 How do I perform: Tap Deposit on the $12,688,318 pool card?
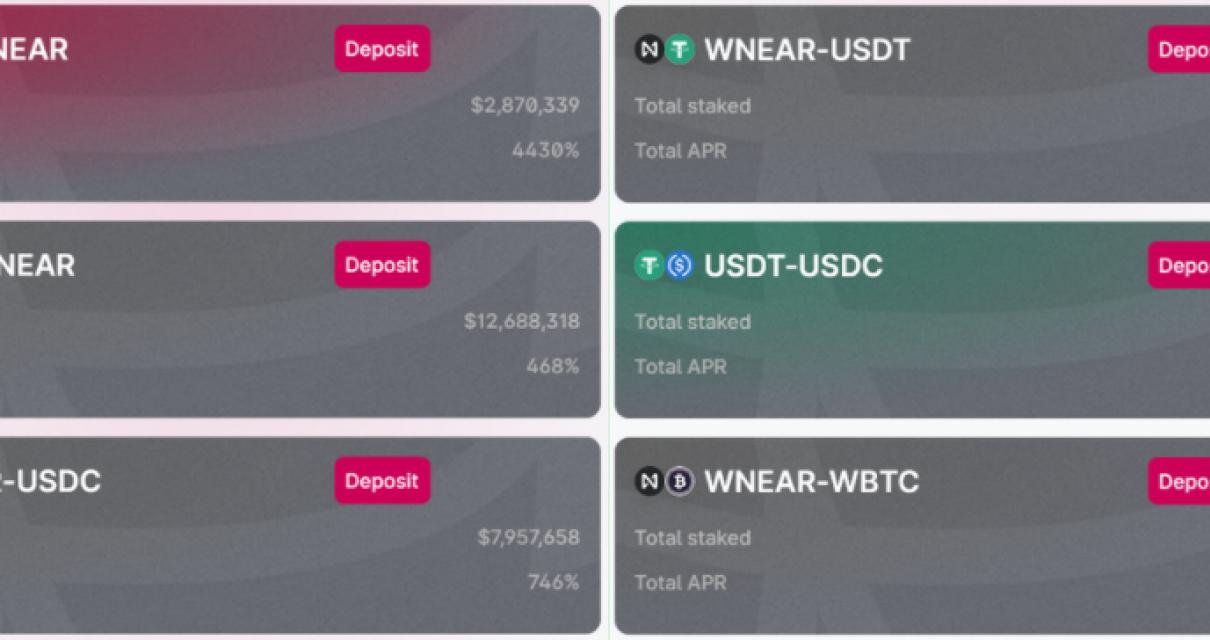coord(382,265)
